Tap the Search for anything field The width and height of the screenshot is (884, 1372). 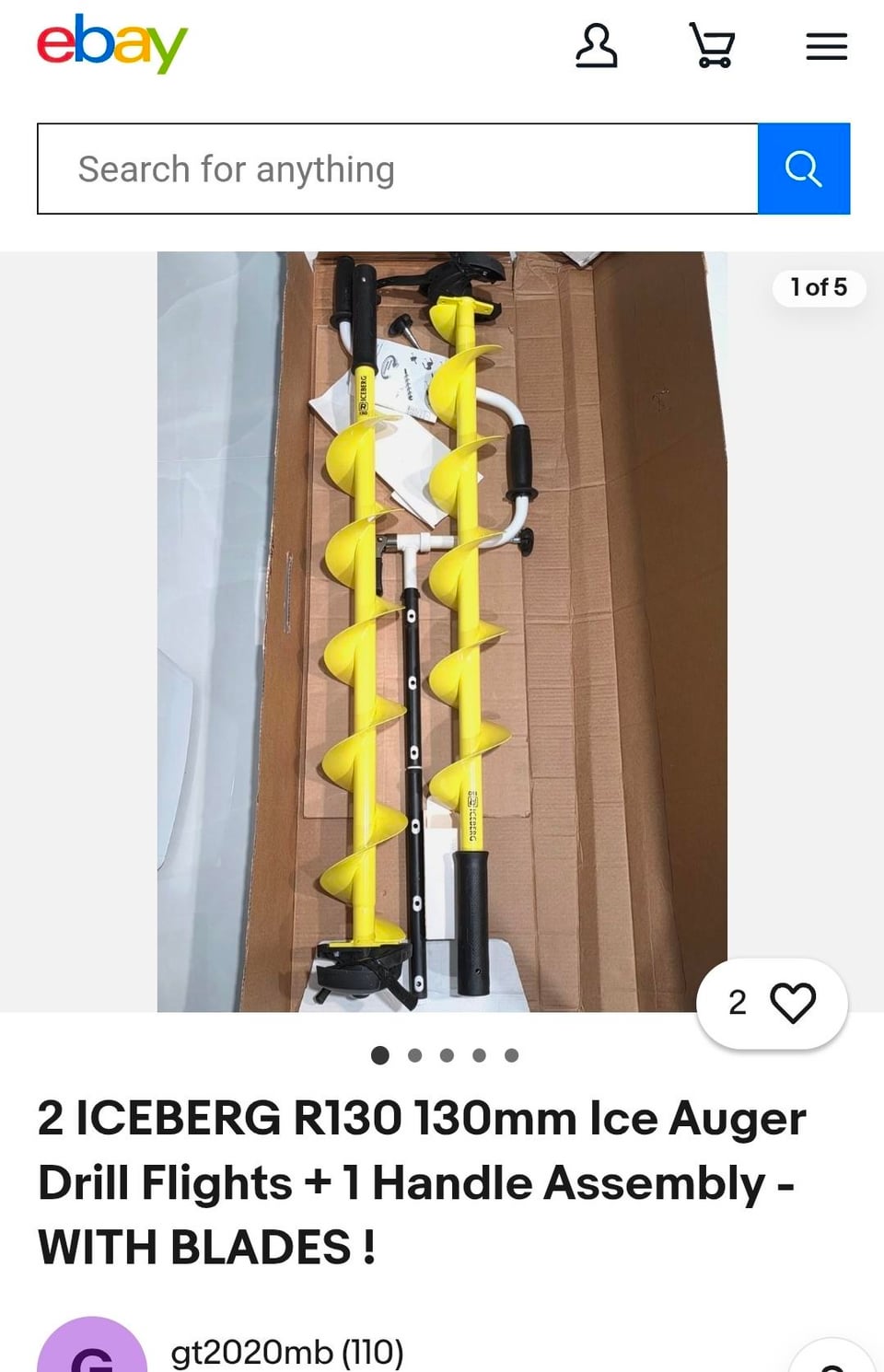click(x=398, y=169)
